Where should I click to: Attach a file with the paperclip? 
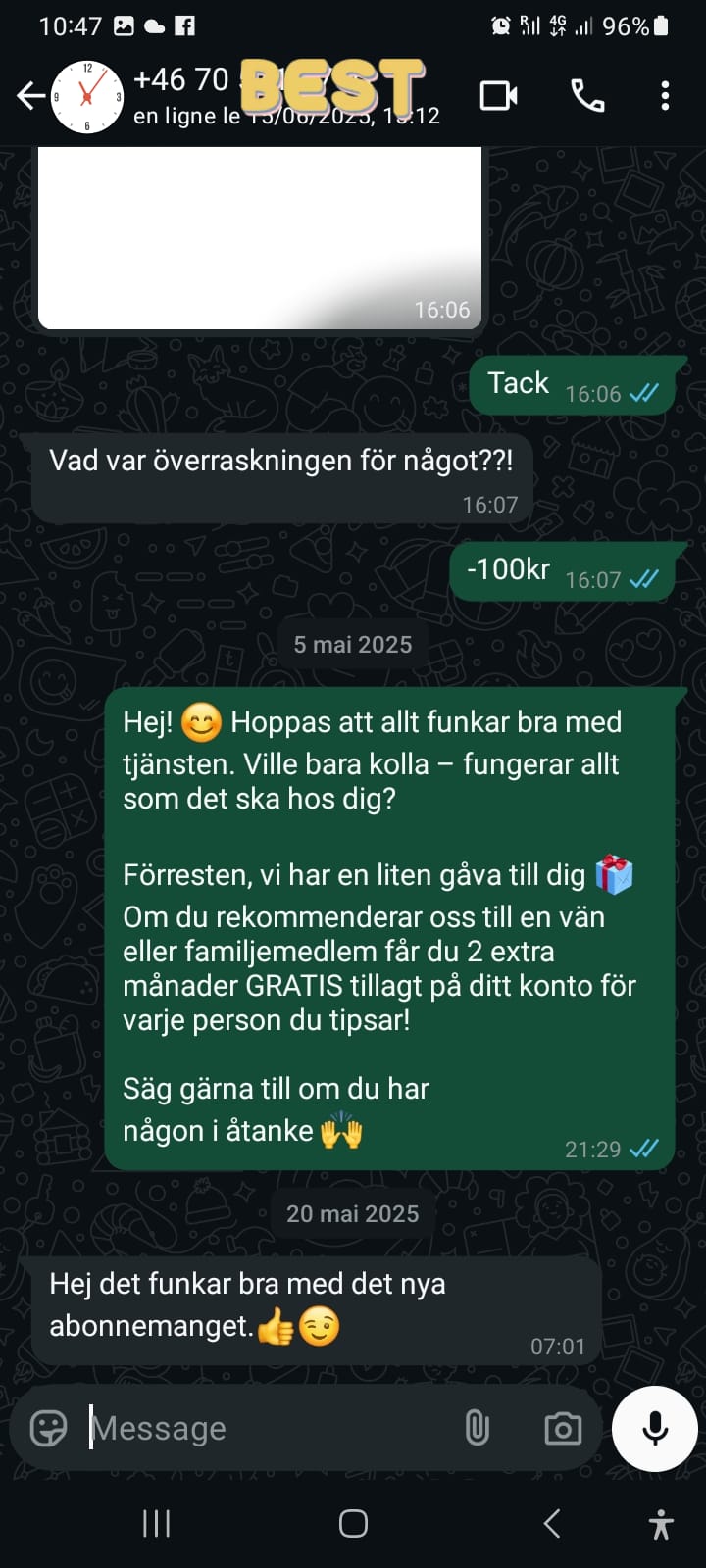(x=477, y=1428)
